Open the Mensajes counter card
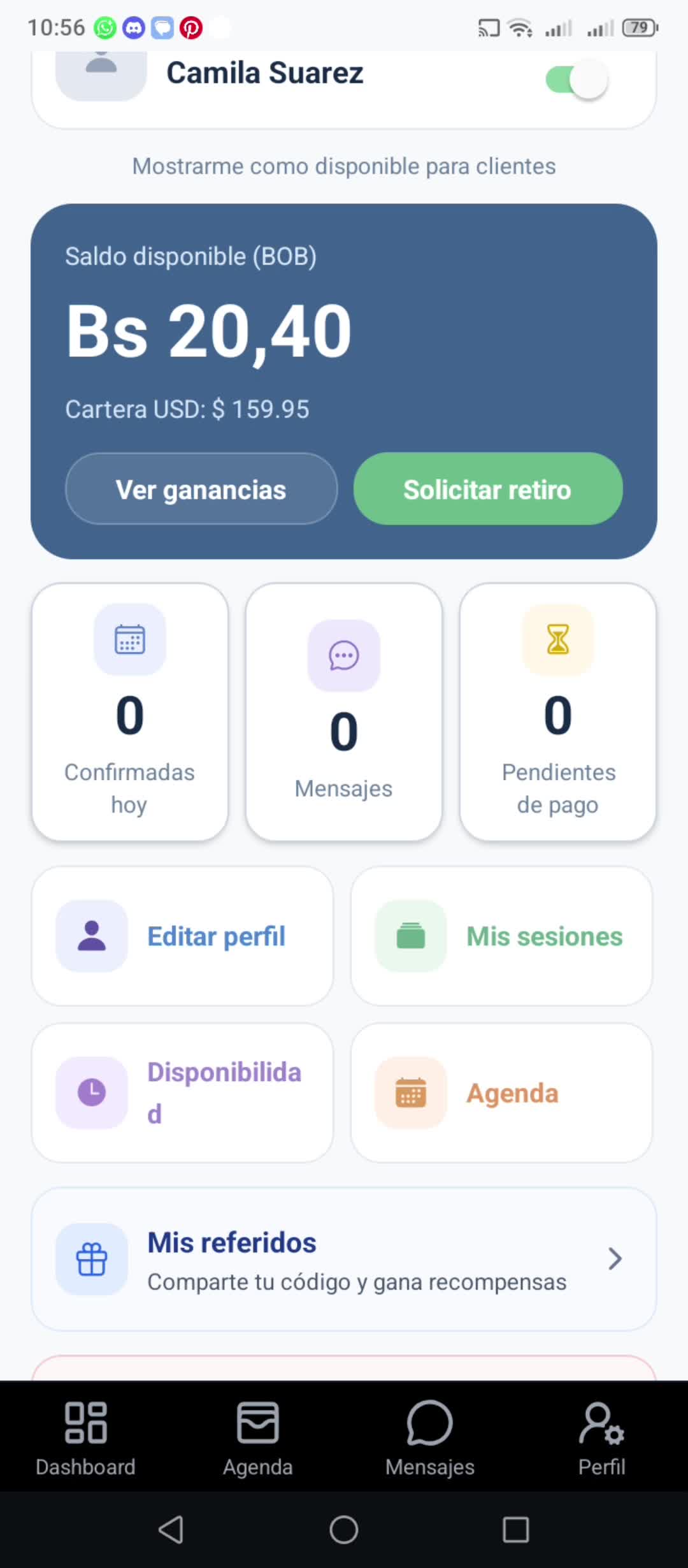 coord(344,712)
